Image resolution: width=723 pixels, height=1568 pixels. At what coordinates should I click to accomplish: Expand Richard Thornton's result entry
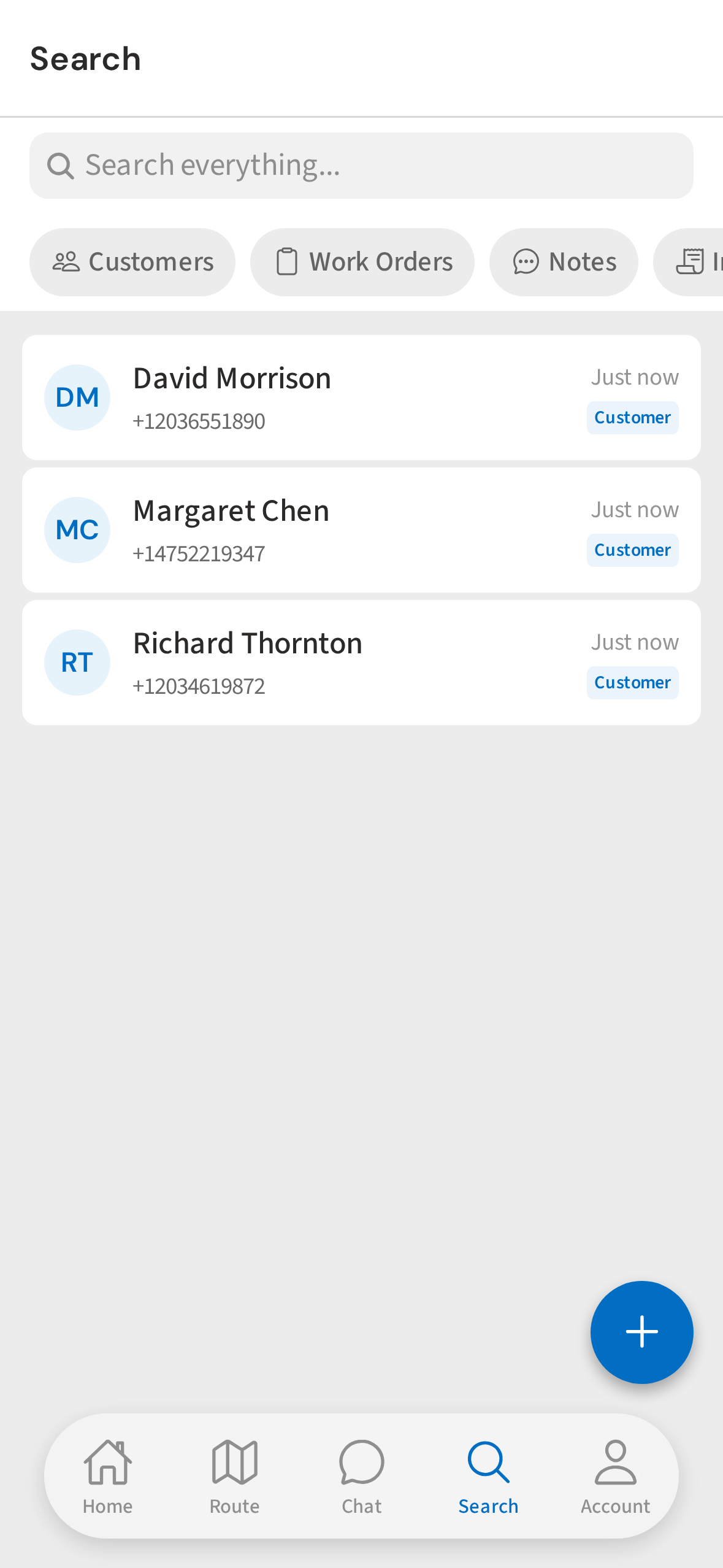(361, 661)
